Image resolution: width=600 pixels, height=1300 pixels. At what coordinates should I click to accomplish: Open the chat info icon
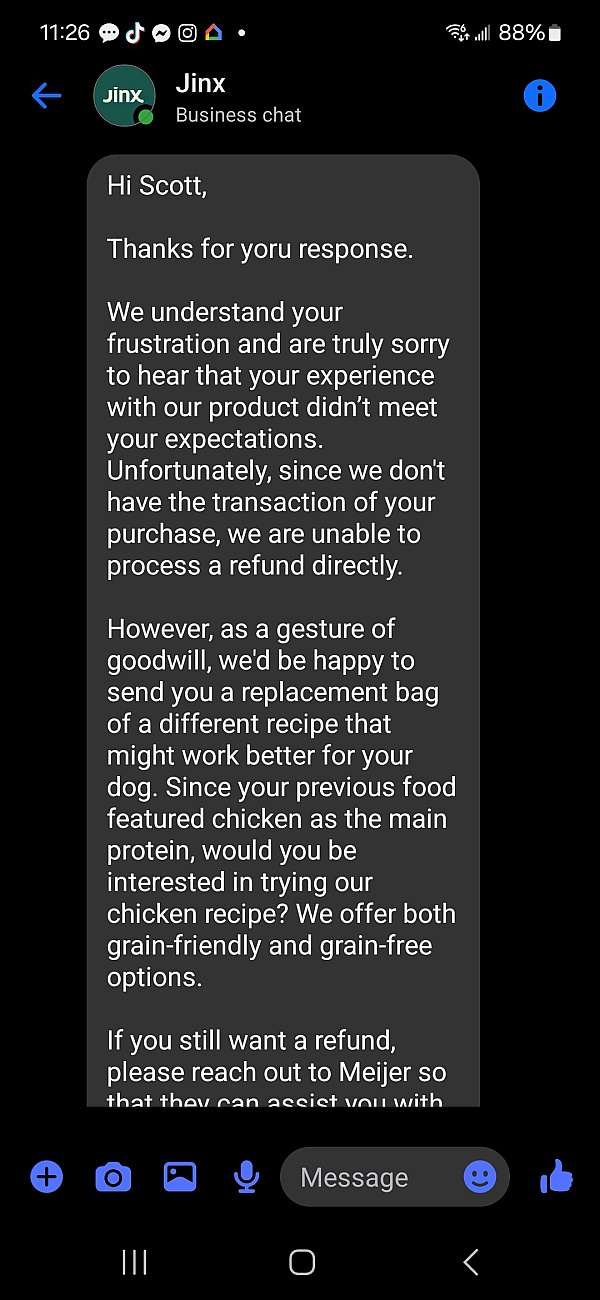[540, 96]
